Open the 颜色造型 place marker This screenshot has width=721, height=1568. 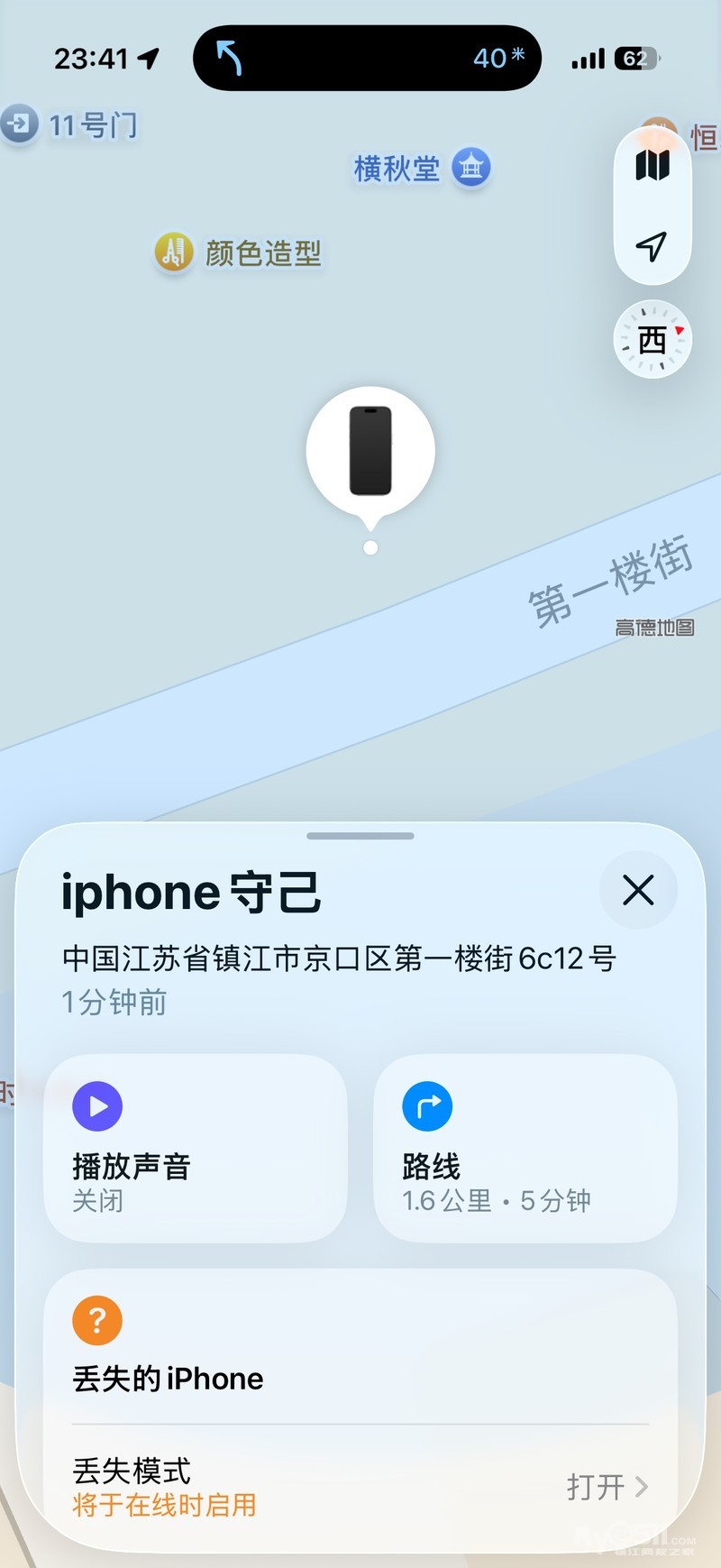(x=174, y=252)
